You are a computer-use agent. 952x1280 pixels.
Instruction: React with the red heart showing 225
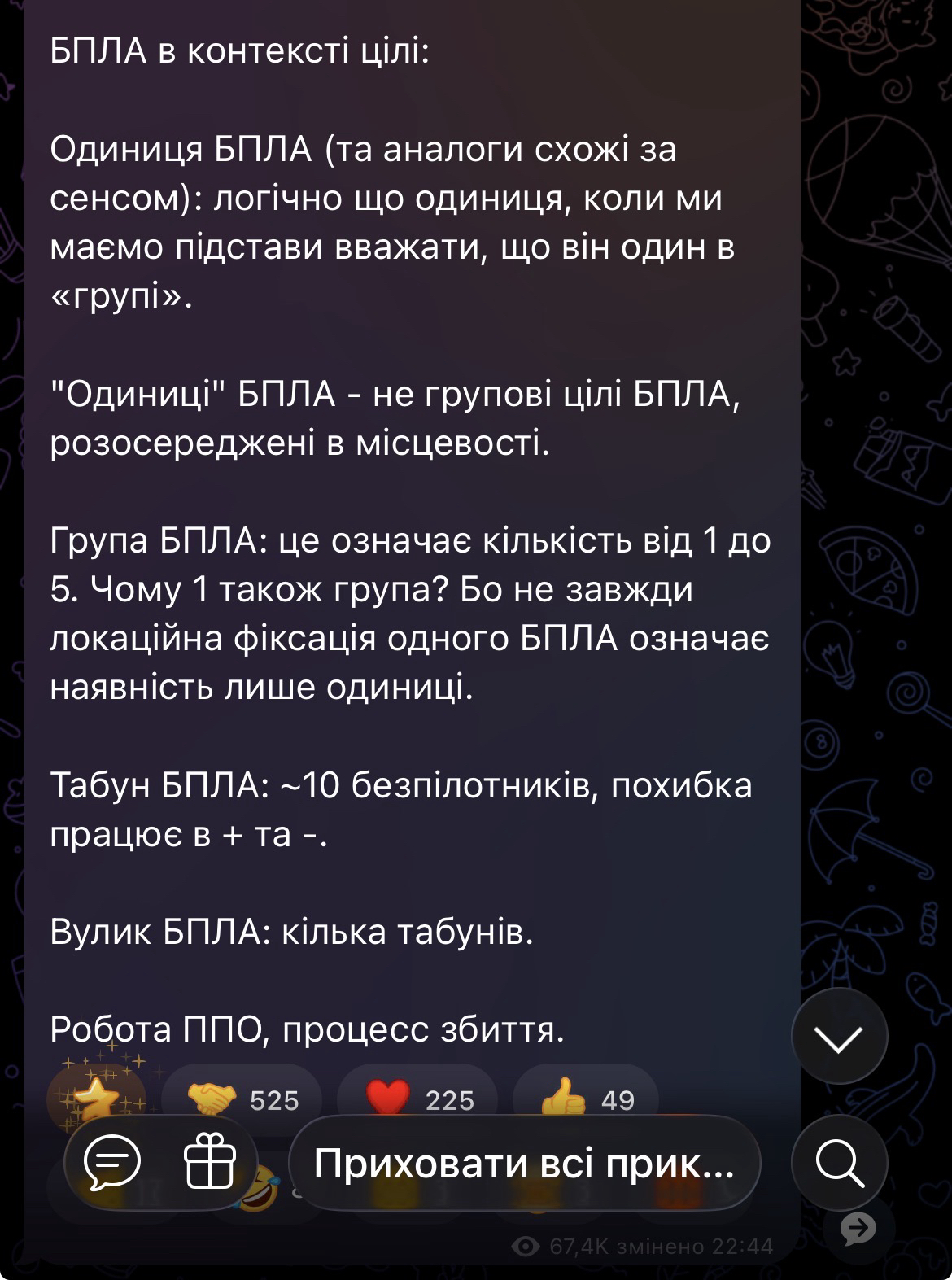point(418,1099)
